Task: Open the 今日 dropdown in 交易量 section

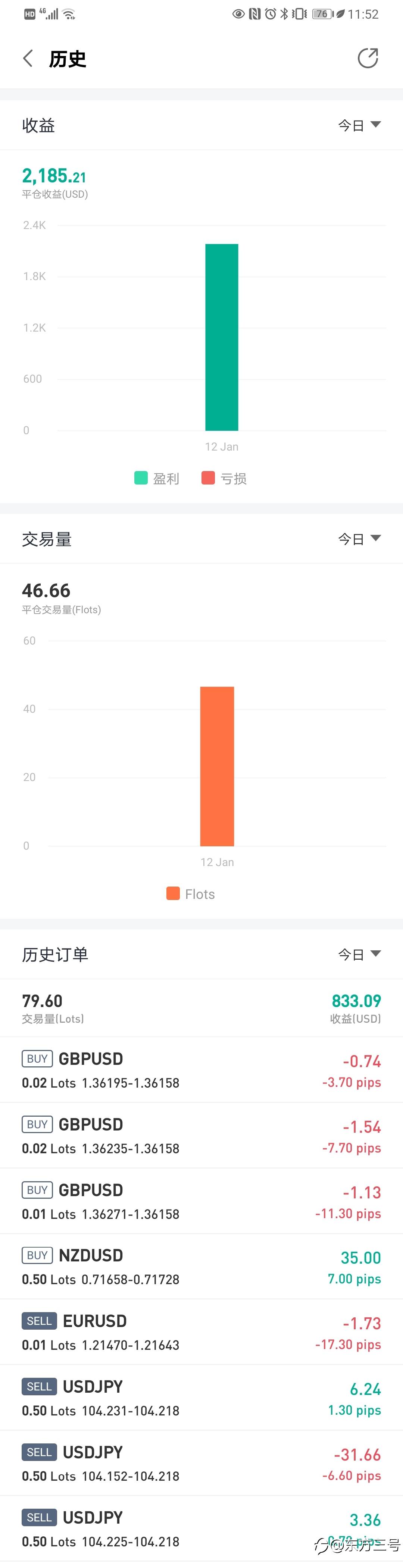Action: pyautogui.click(x=359, y=539)
